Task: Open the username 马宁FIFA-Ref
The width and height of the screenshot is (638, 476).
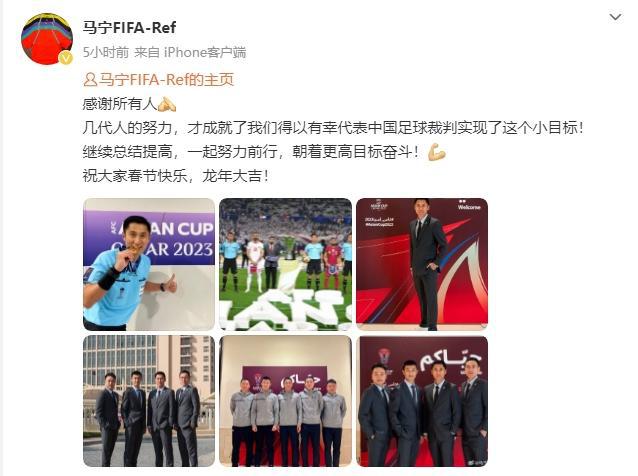Action: click(x=131, y=27)
